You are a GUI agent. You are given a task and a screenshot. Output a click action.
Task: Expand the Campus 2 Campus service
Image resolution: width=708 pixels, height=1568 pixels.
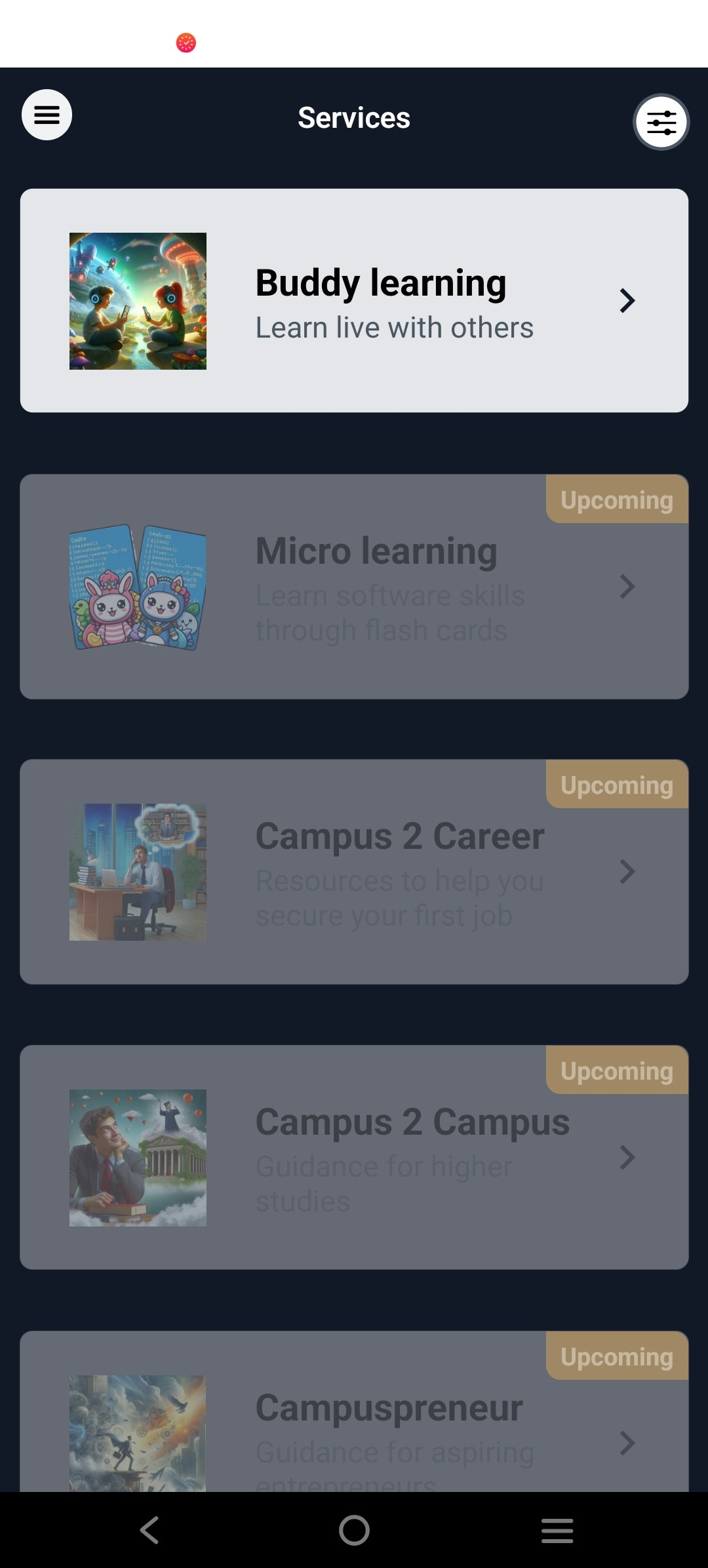(627, 1157)
